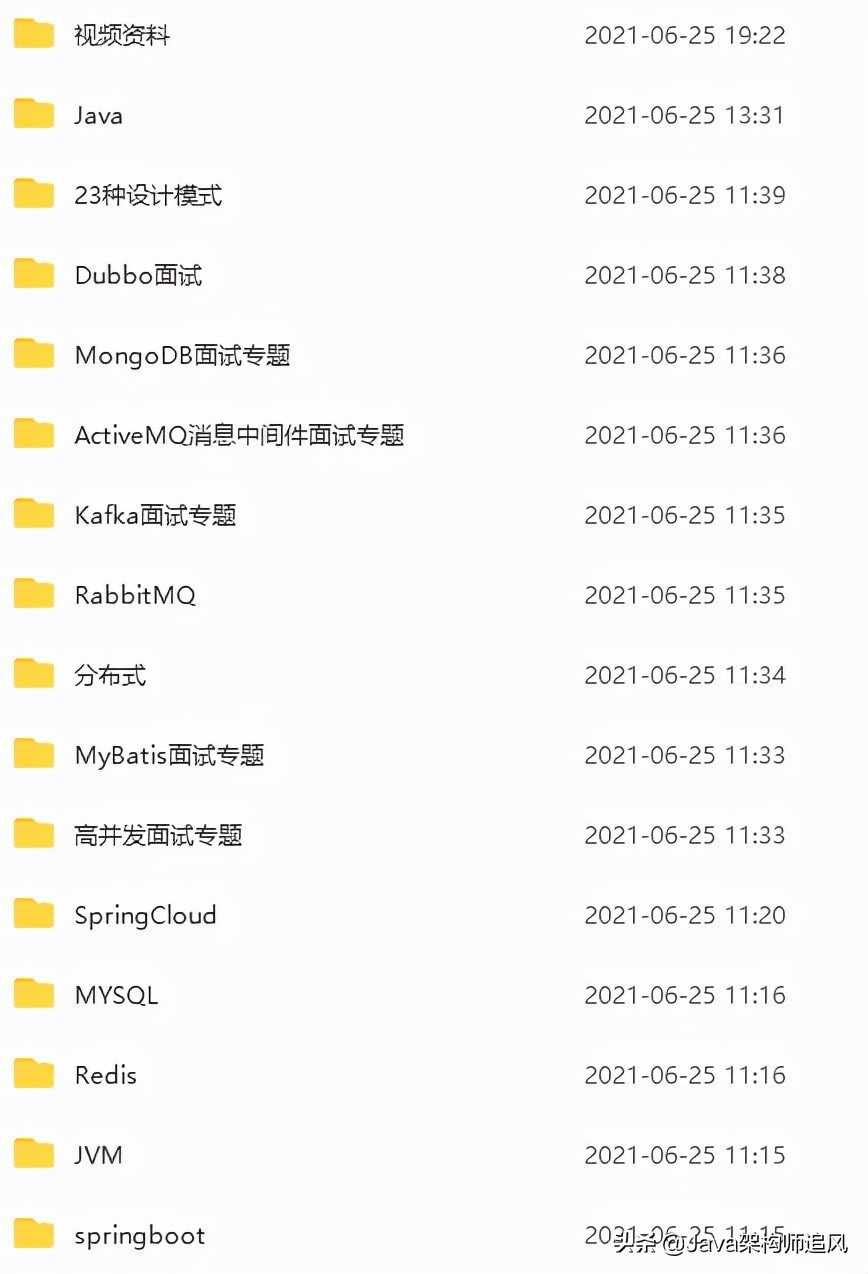Open the ActiveMQ消息中间件面试专题 folder
Viewport: 868px width, 1274px height.
(239, 436)
